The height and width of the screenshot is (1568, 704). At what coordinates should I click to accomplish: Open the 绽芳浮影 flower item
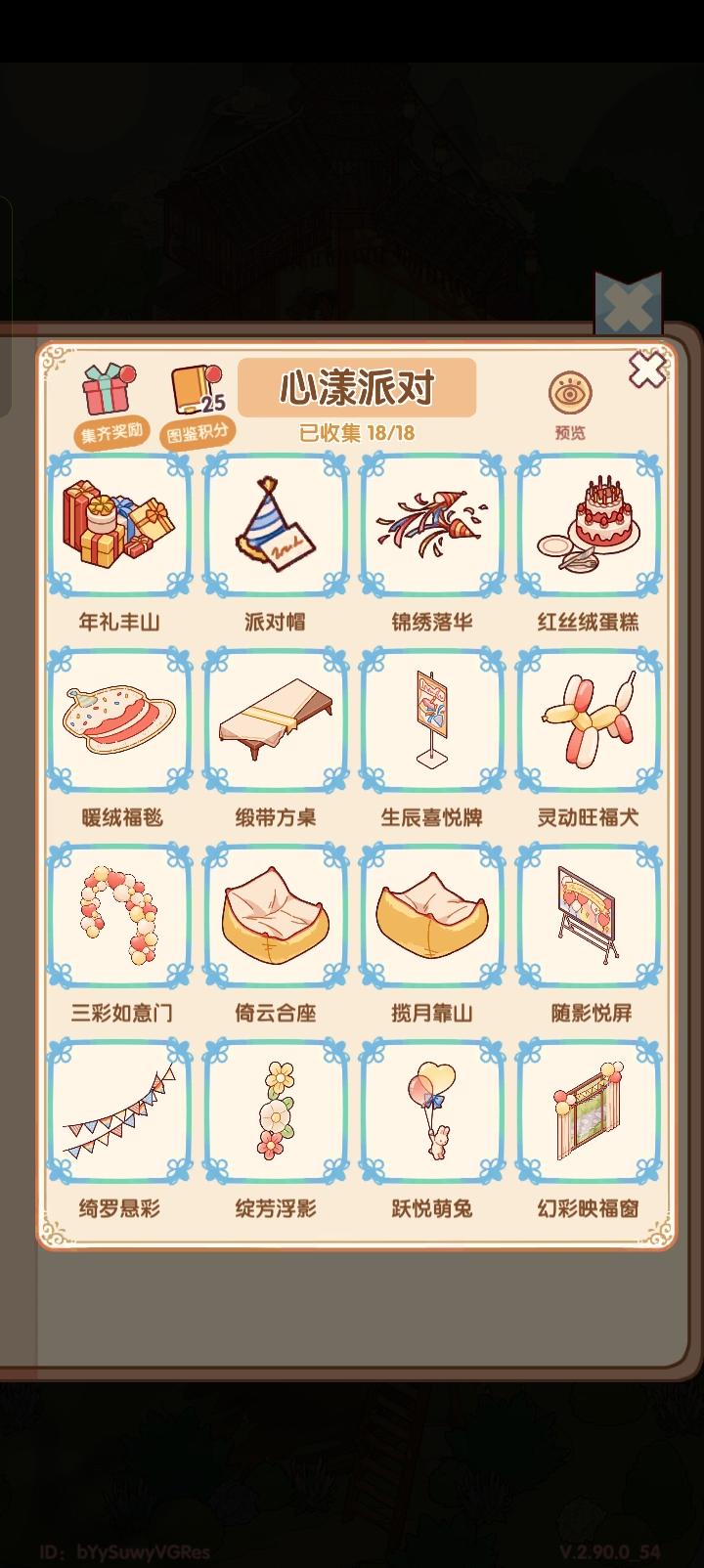276,1111
